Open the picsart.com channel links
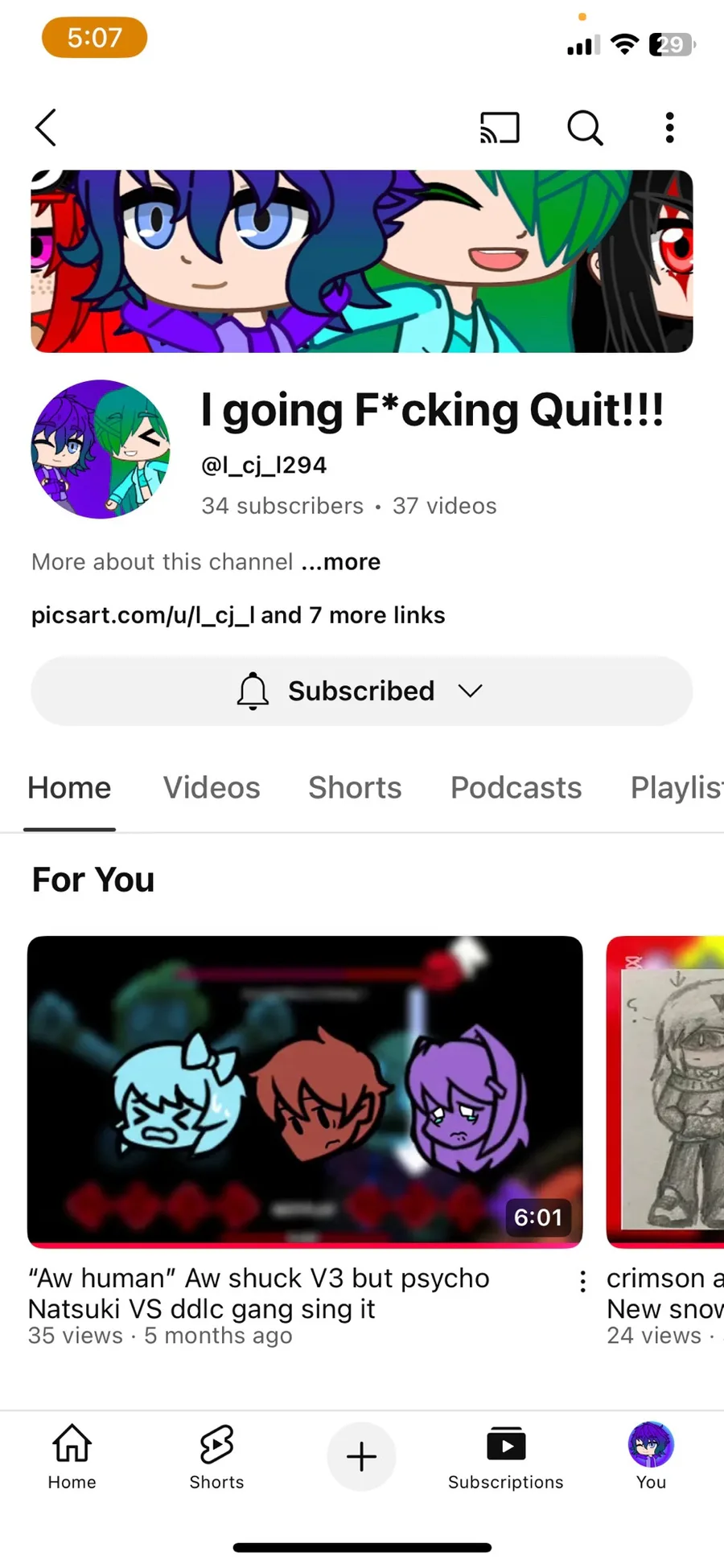The width and height of the screenshot is (724, 1568). click(x=238, y=615)
